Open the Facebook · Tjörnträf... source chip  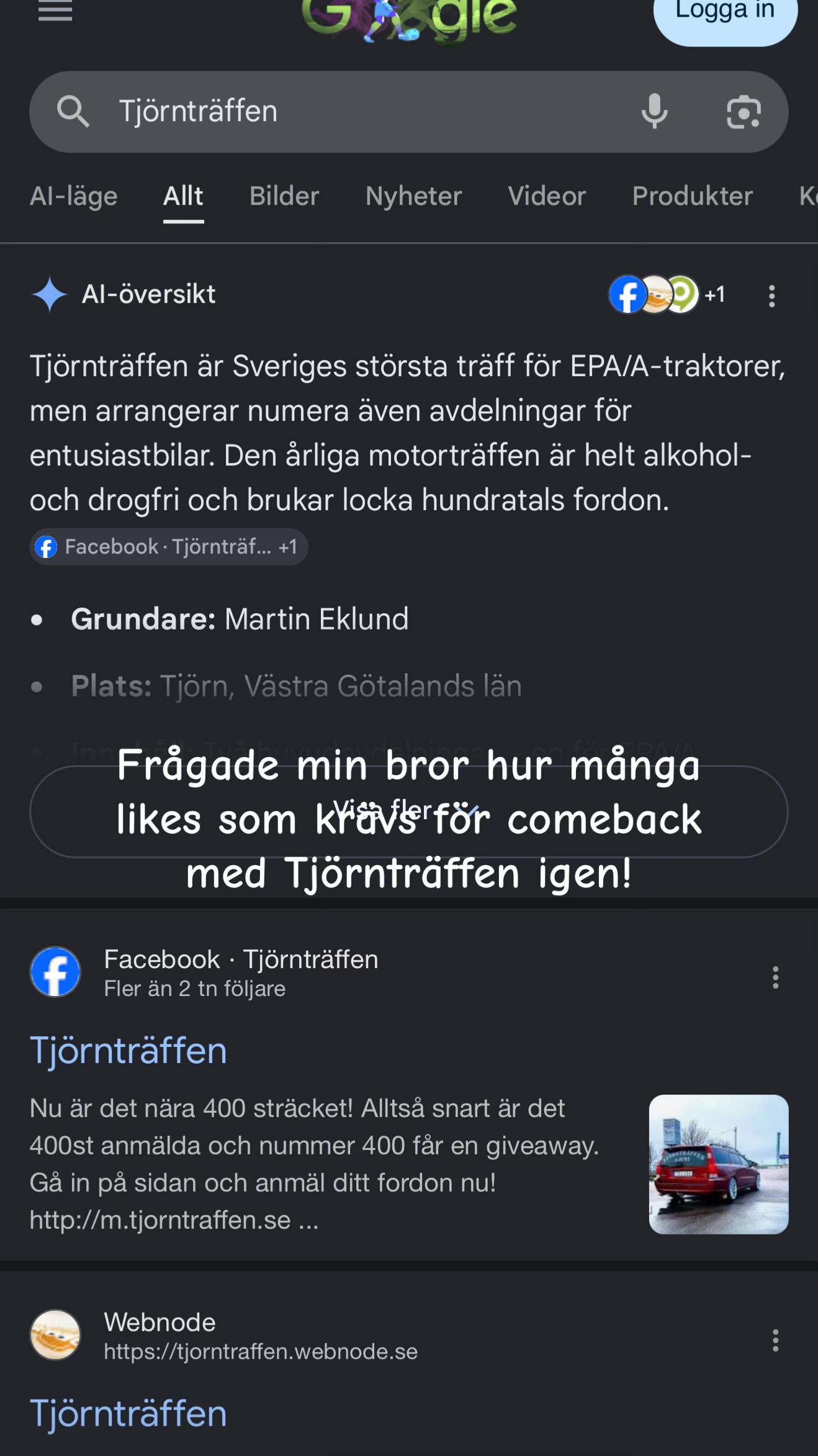click(169, 547)
